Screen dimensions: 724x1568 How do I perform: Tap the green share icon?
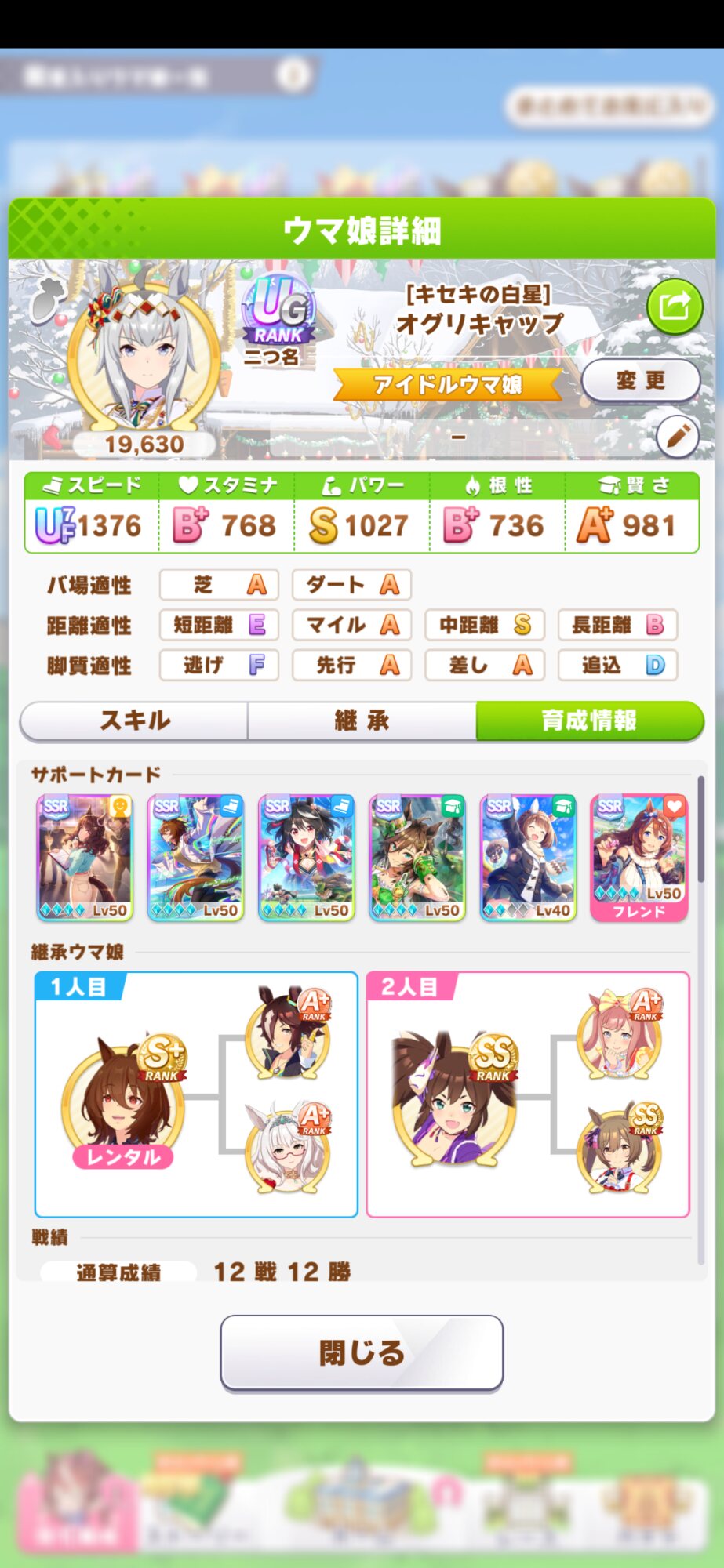(x=674, y=307)
